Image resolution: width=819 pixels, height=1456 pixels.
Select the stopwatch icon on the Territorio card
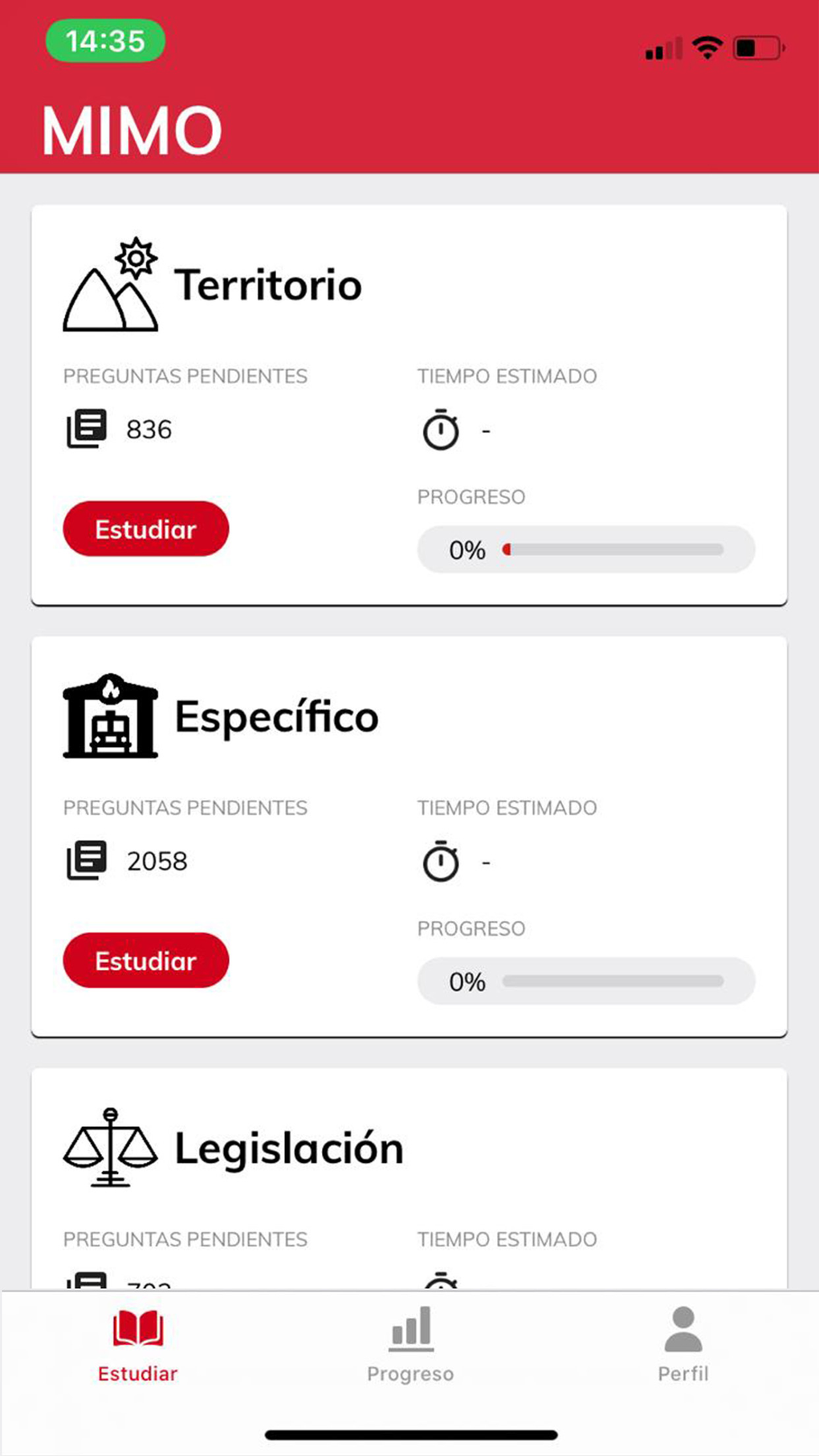point(439,430)
